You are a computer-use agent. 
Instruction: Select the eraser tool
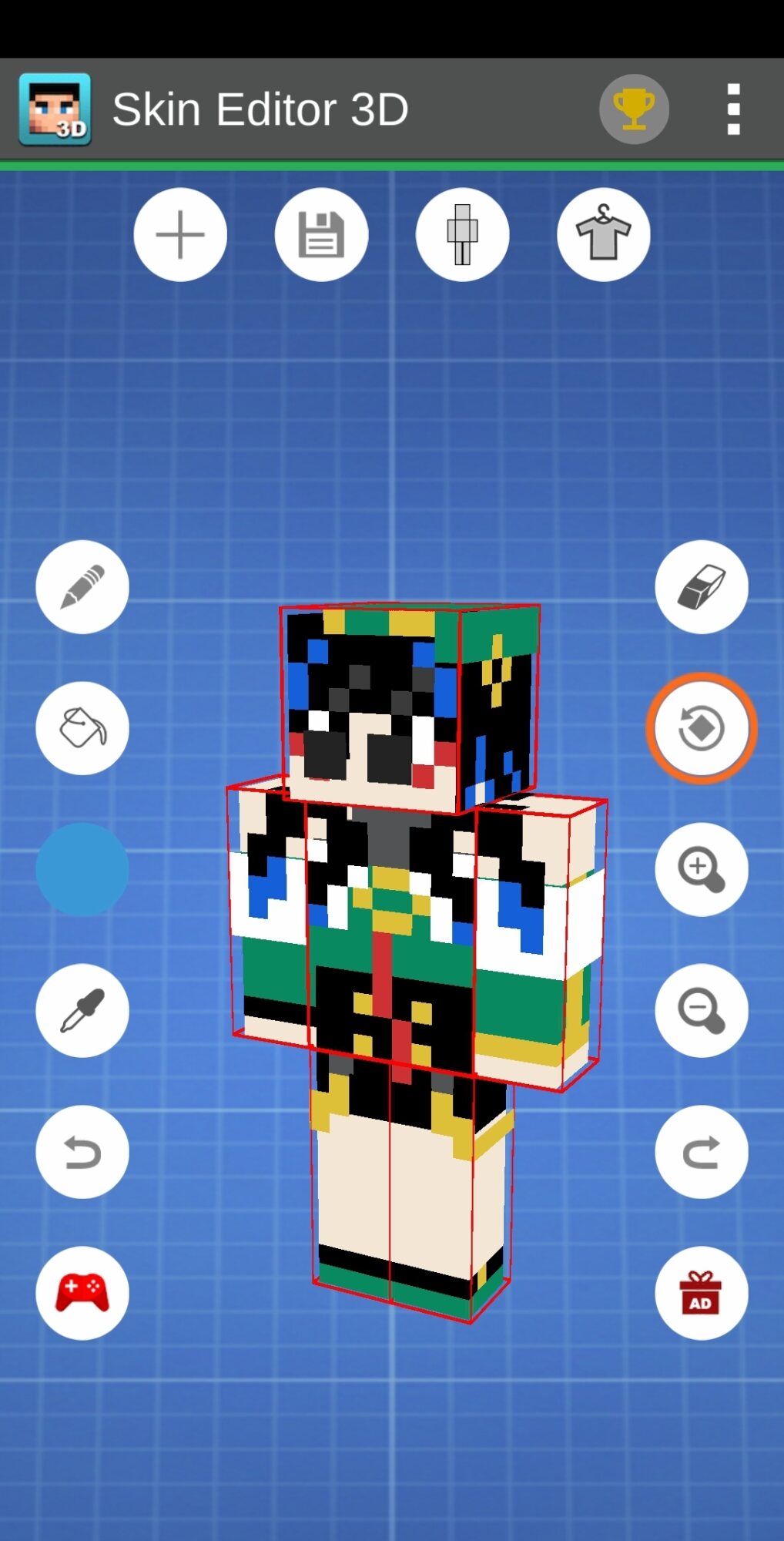701,587
